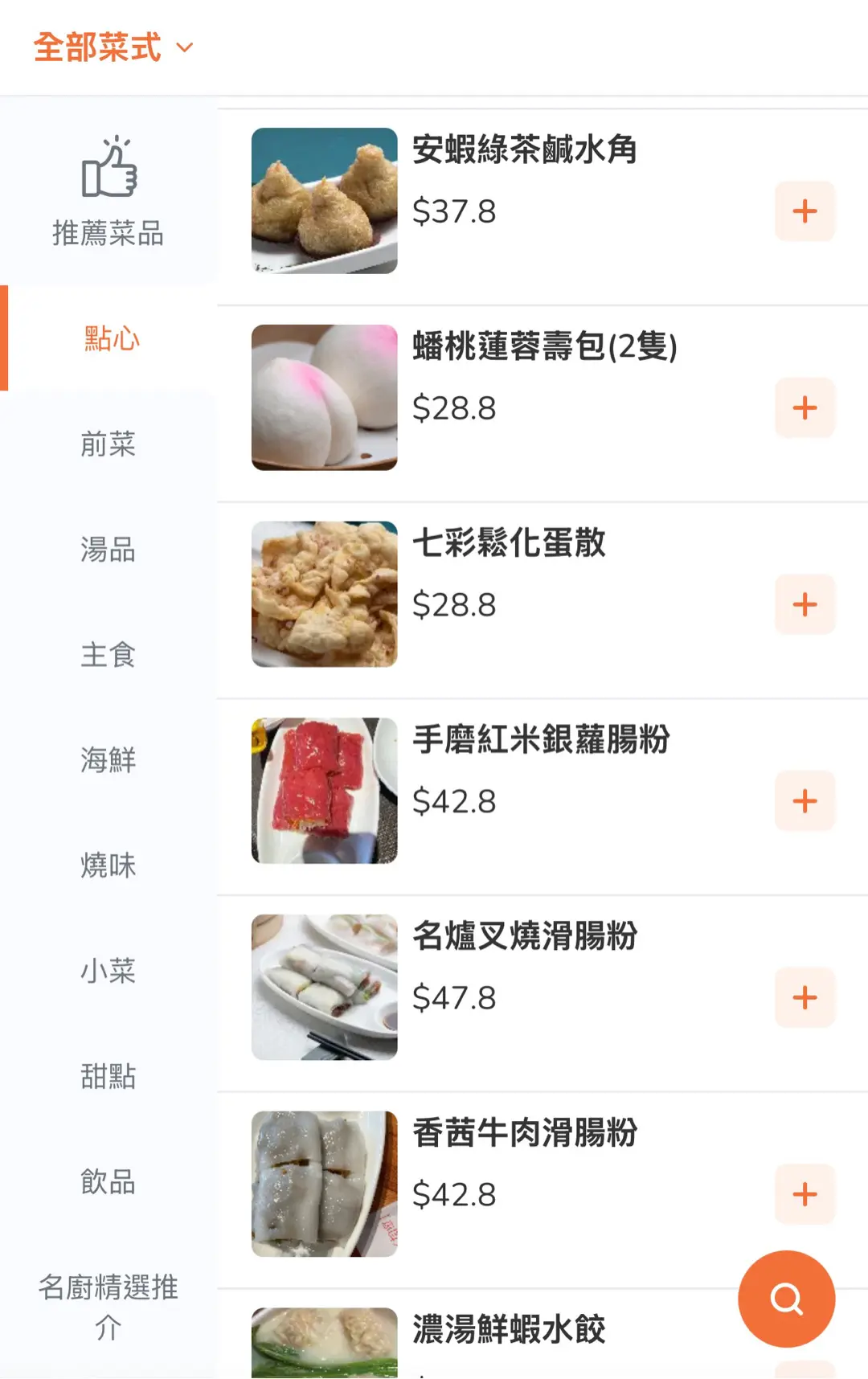Add 手磨紅米銀蘿腸粉 to the order
Viewport: 868px width, 1379px height.
pyautogui.click(x=805, y=801)
